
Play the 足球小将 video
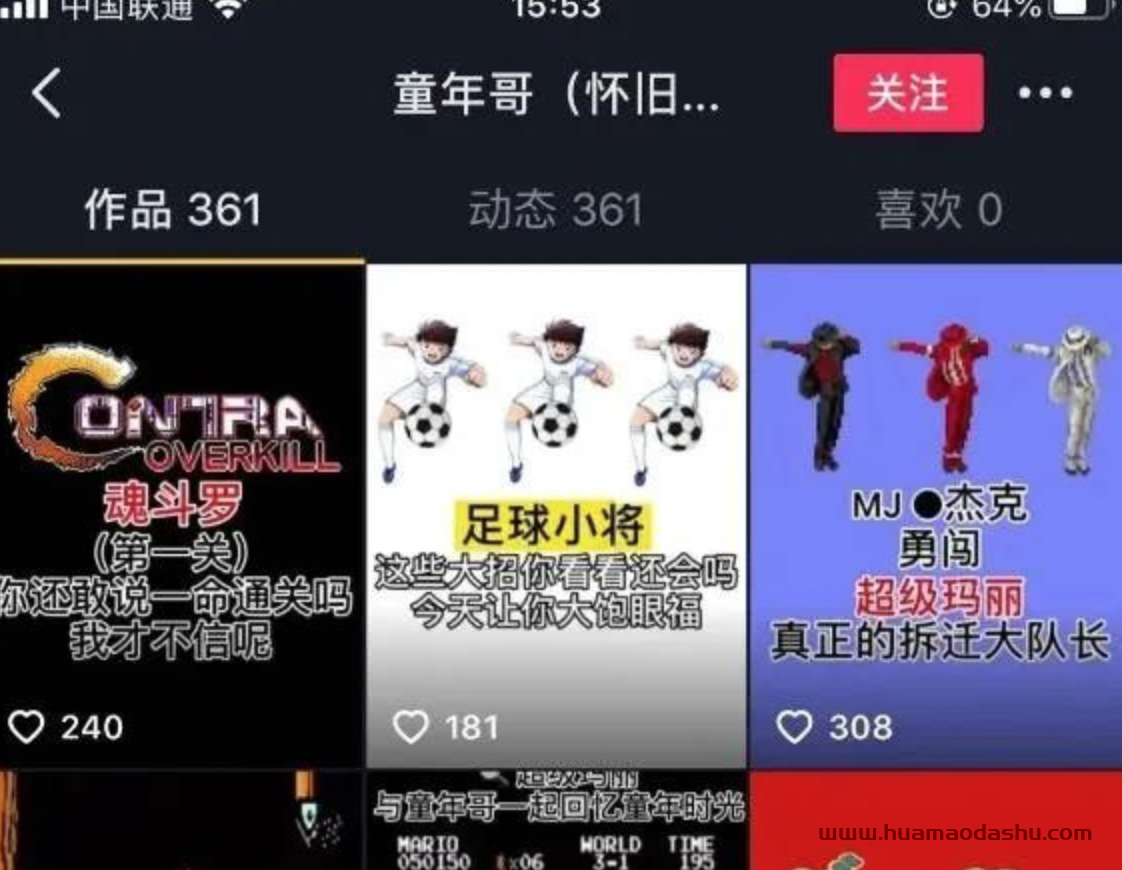tap(556, 515)
